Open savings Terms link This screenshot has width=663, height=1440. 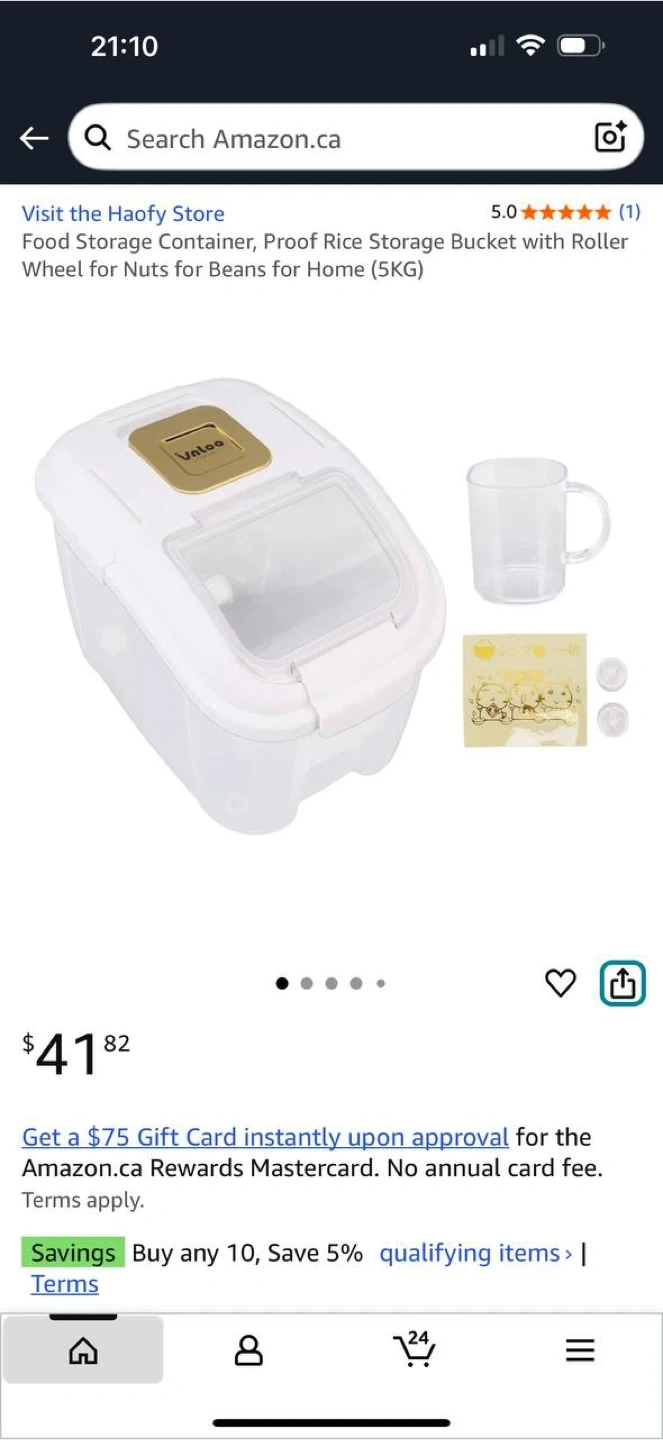[65, 1284]
